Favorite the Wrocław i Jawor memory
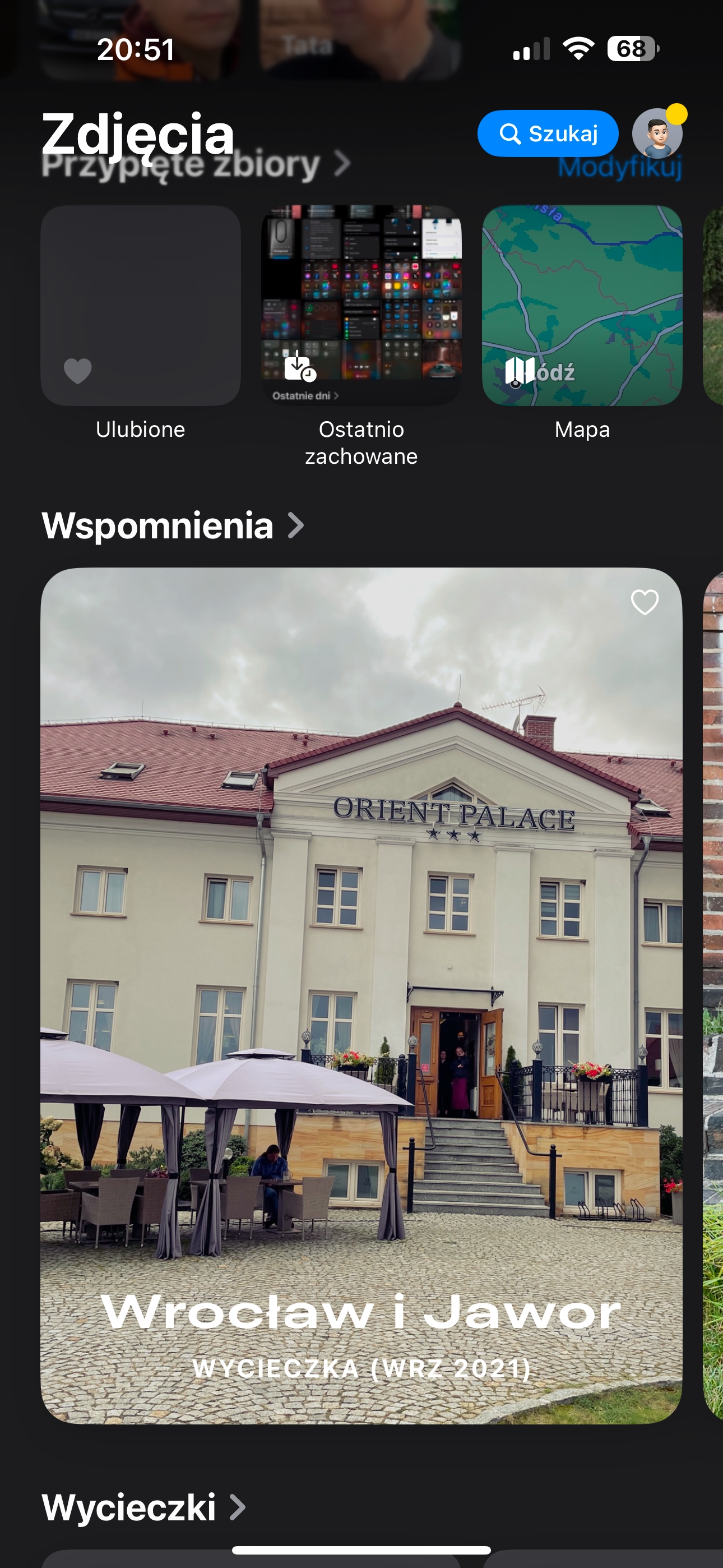The height and width of the screenshot is (1568, 723). click(645, 603)
